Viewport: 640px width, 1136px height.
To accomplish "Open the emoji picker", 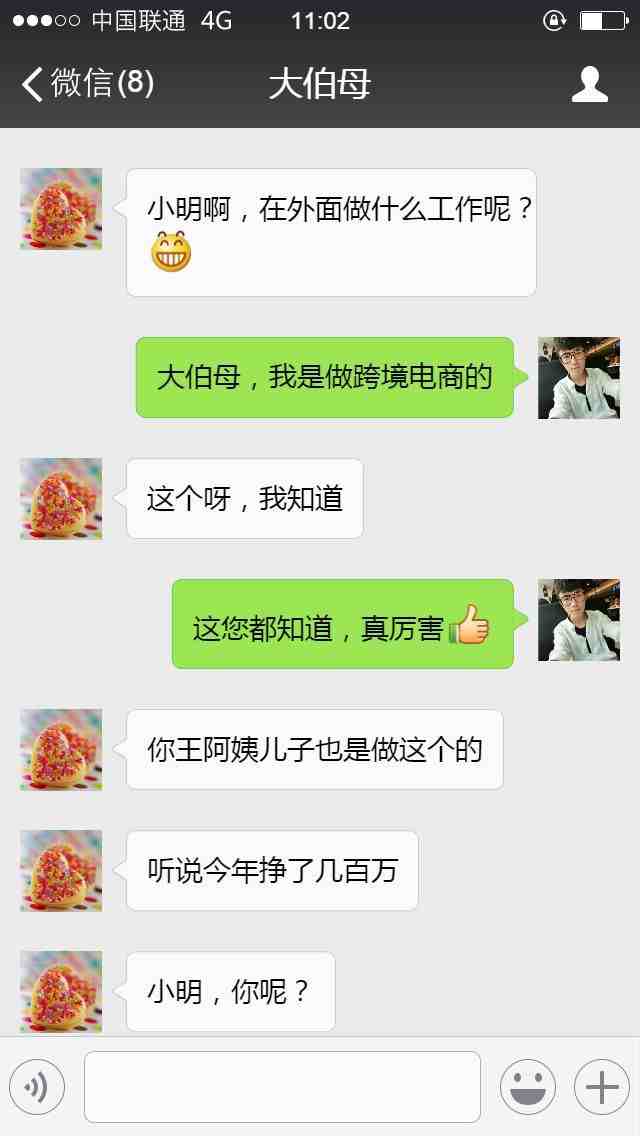I will coord(528,1087).
